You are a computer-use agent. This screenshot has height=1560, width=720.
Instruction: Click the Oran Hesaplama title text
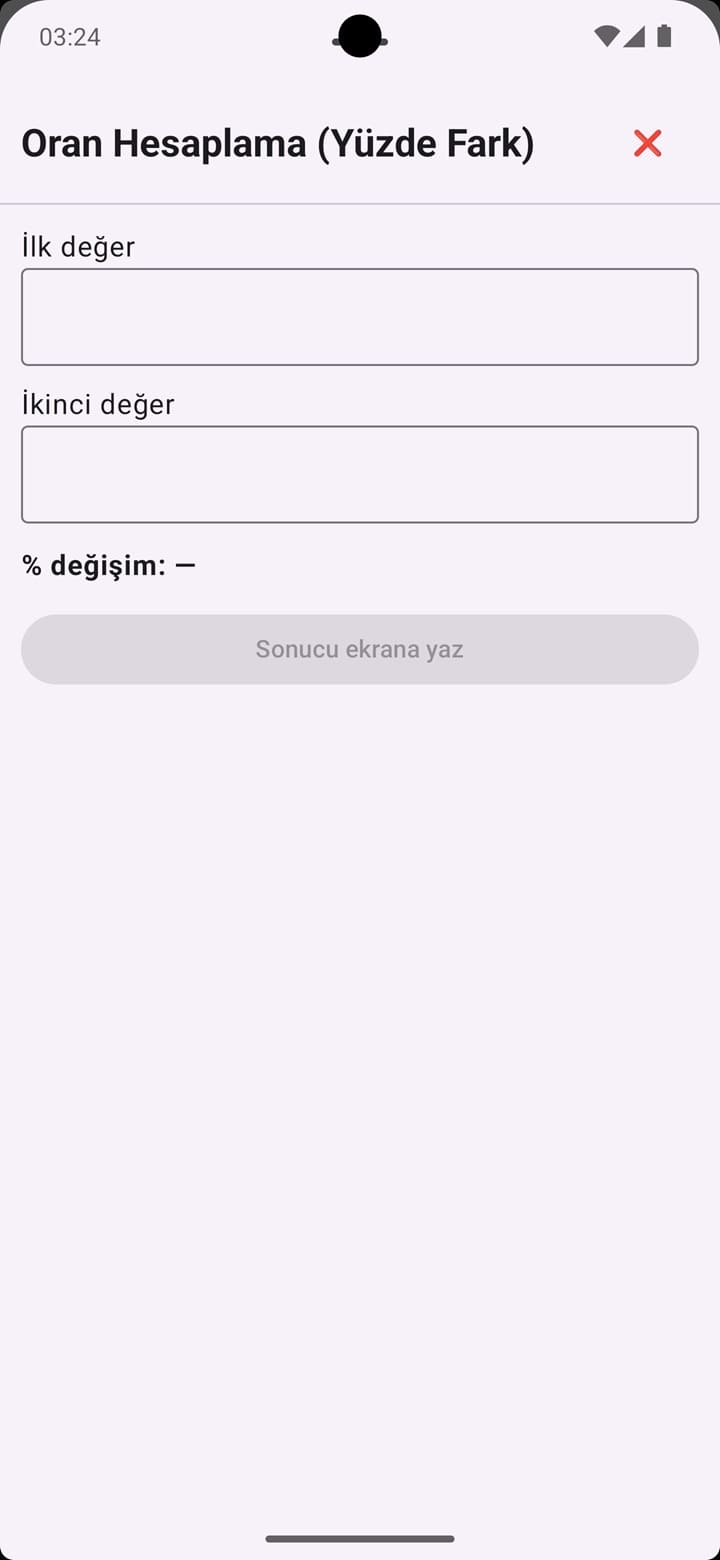[x=277, y=142]
